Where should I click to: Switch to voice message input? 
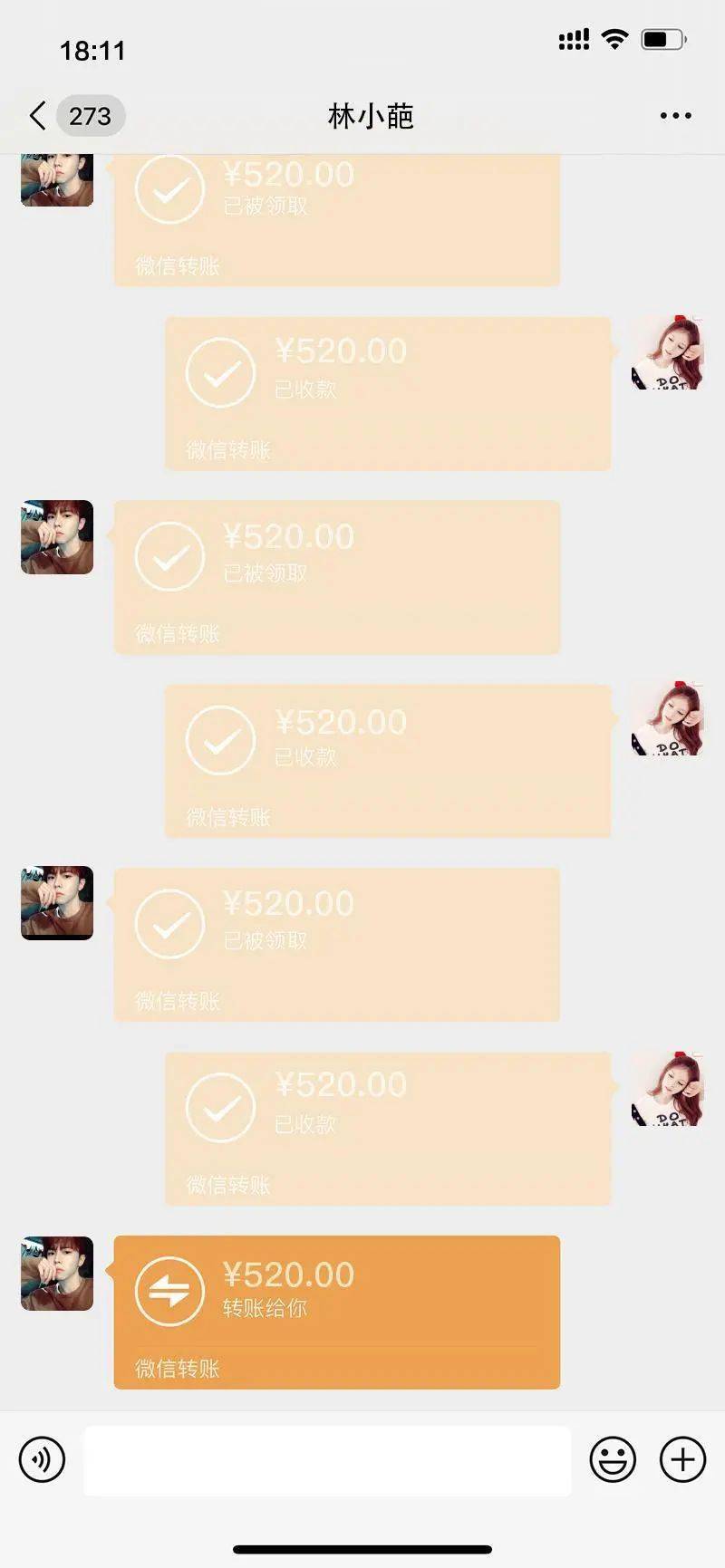(42, 1459)
